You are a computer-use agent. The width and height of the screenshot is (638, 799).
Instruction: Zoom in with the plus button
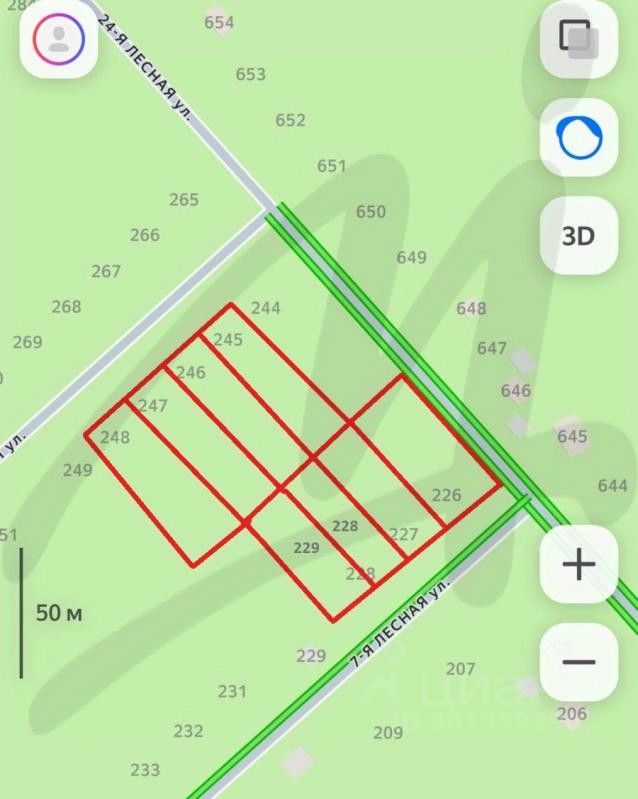[578, 564]
